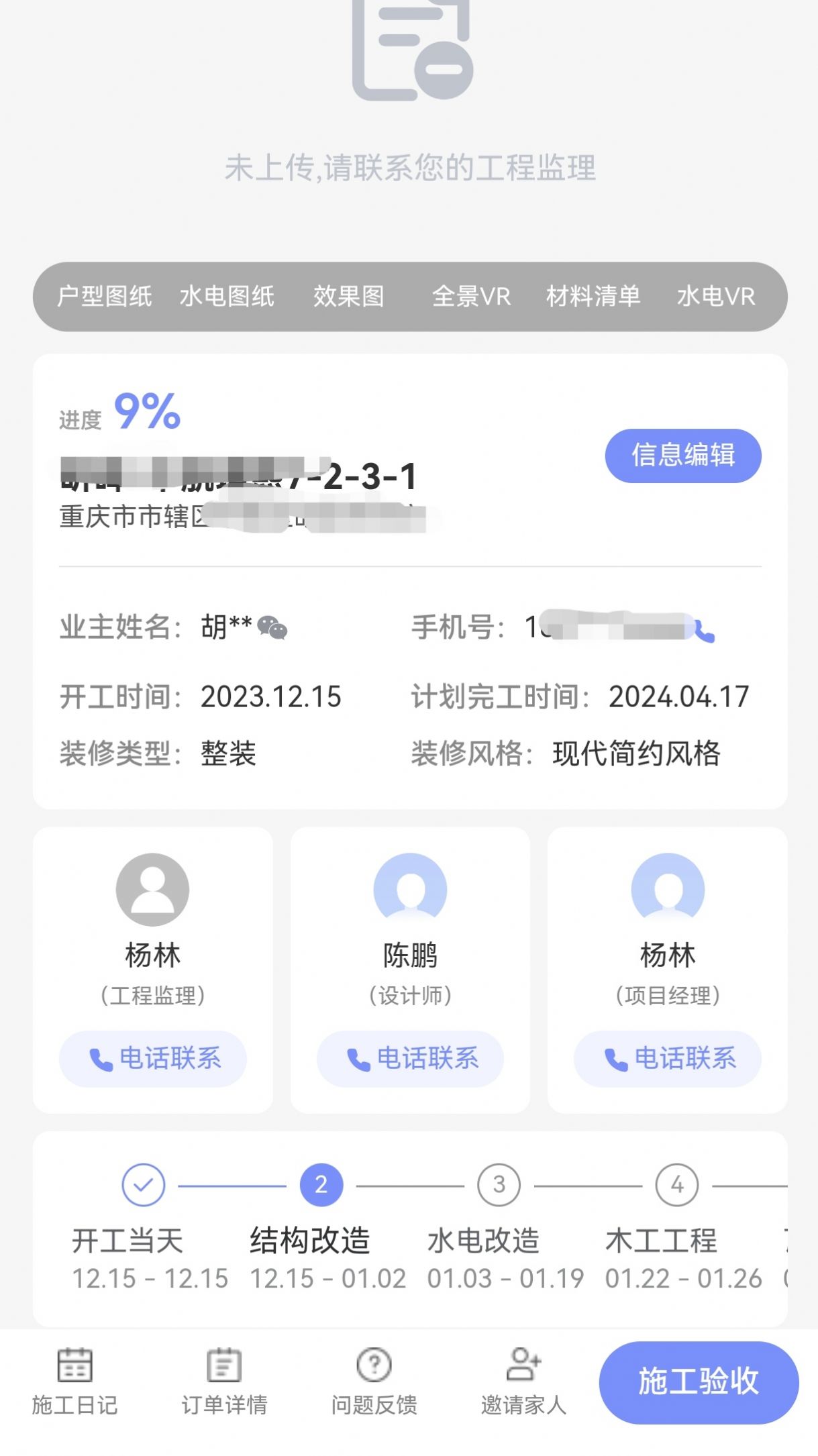Open the 水电图纸 tab
The image size is (818, 1456).
228,297
